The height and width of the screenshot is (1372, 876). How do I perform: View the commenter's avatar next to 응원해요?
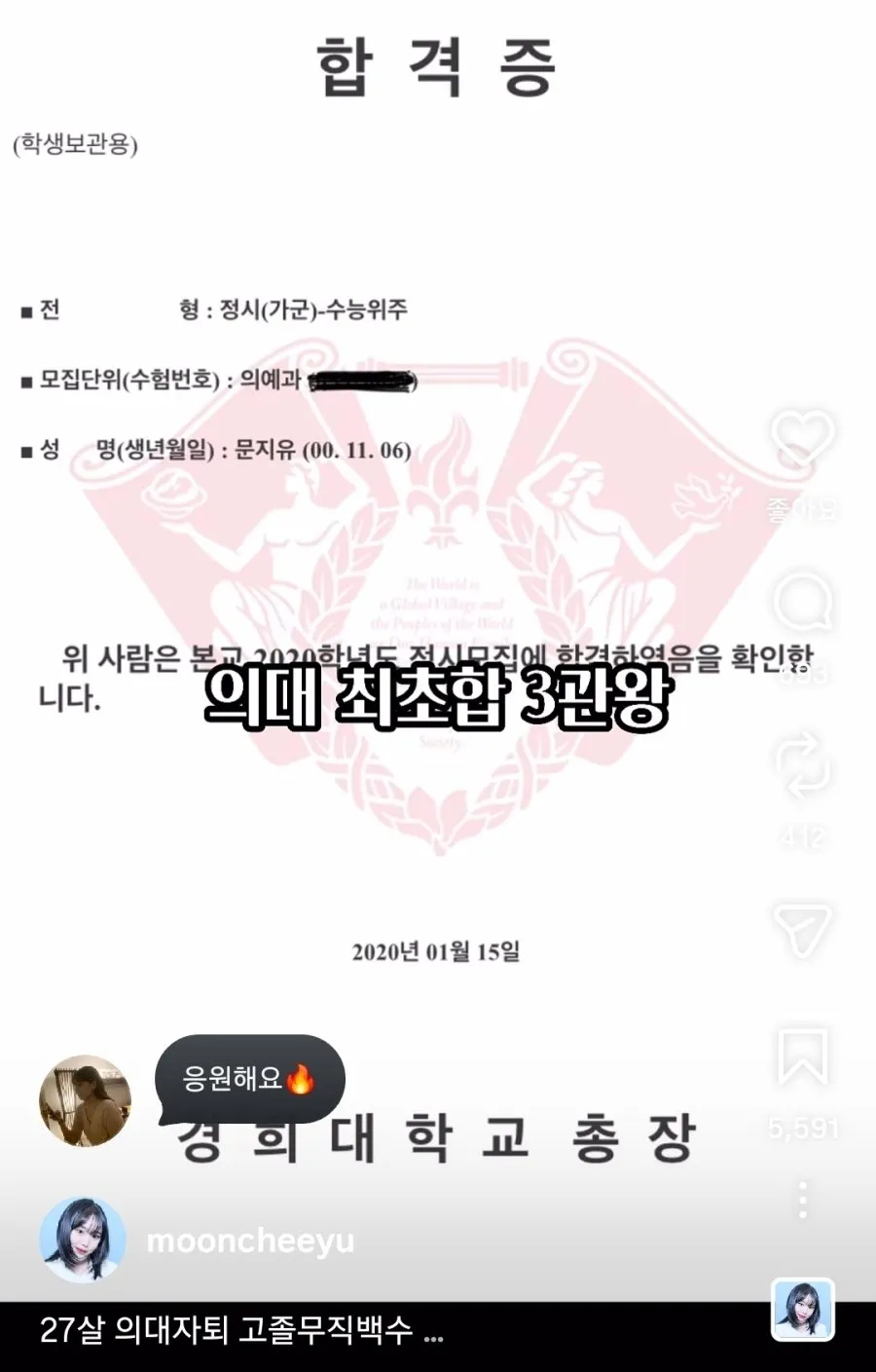(x=85, y=1100)
